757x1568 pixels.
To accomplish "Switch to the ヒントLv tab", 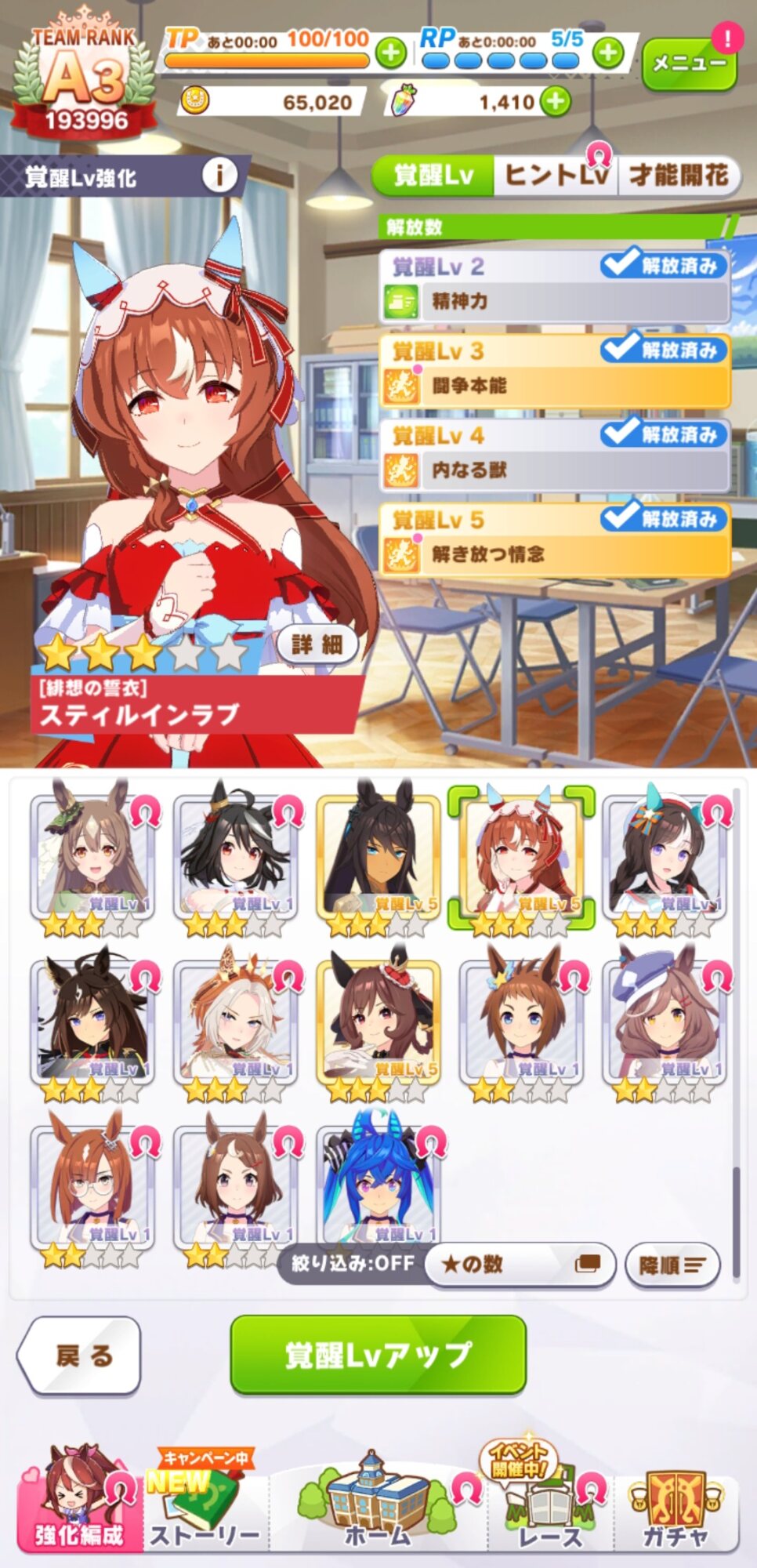I will (x=556, y=175).
